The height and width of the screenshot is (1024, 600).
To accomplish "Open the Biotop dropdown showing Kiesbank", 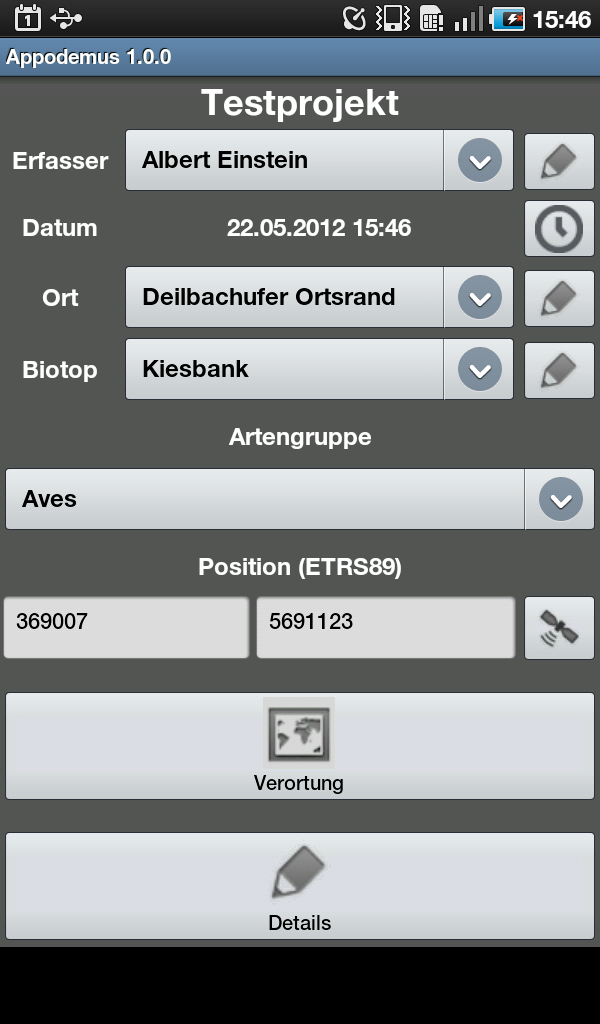I will (x=319, y=369).
